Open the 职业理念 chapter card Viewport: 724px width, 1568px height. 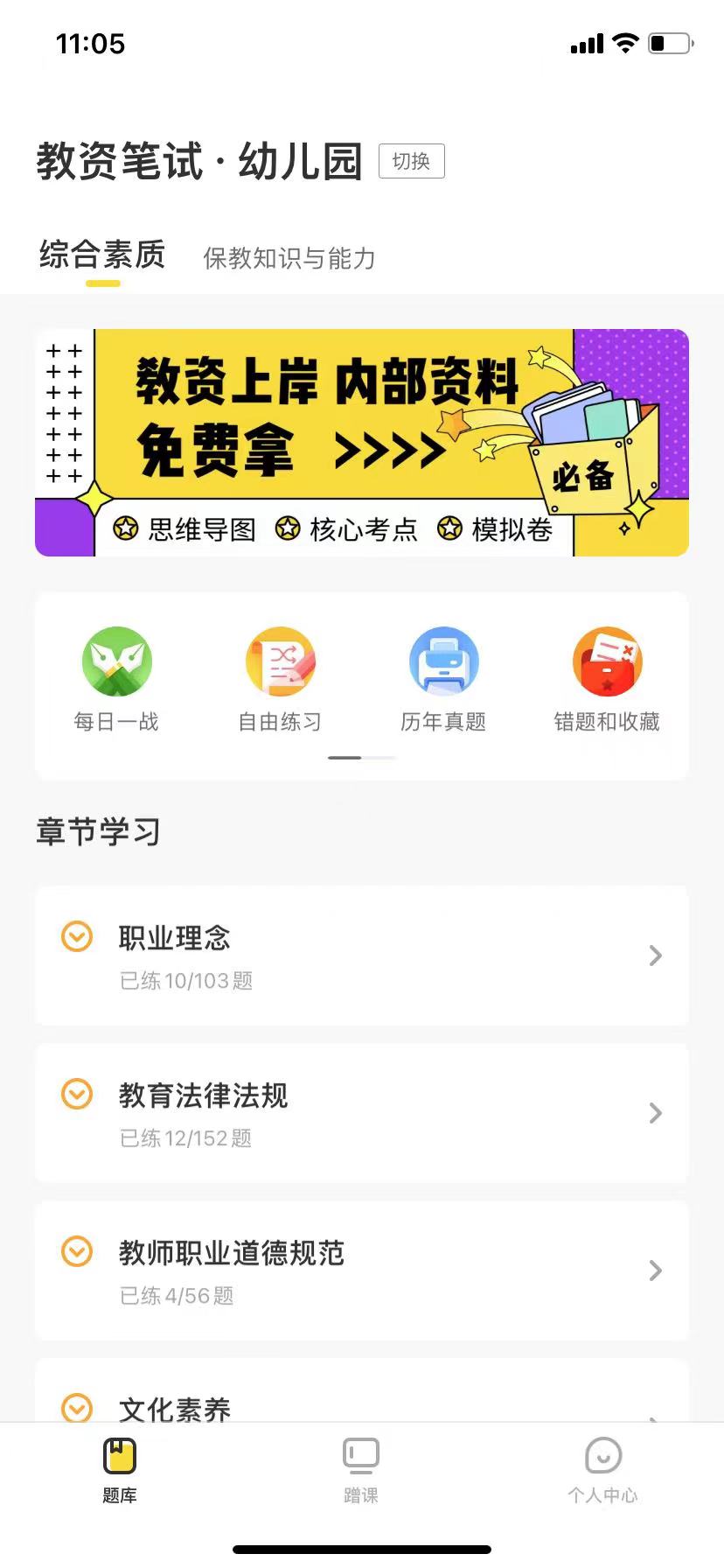click(361, 955)
